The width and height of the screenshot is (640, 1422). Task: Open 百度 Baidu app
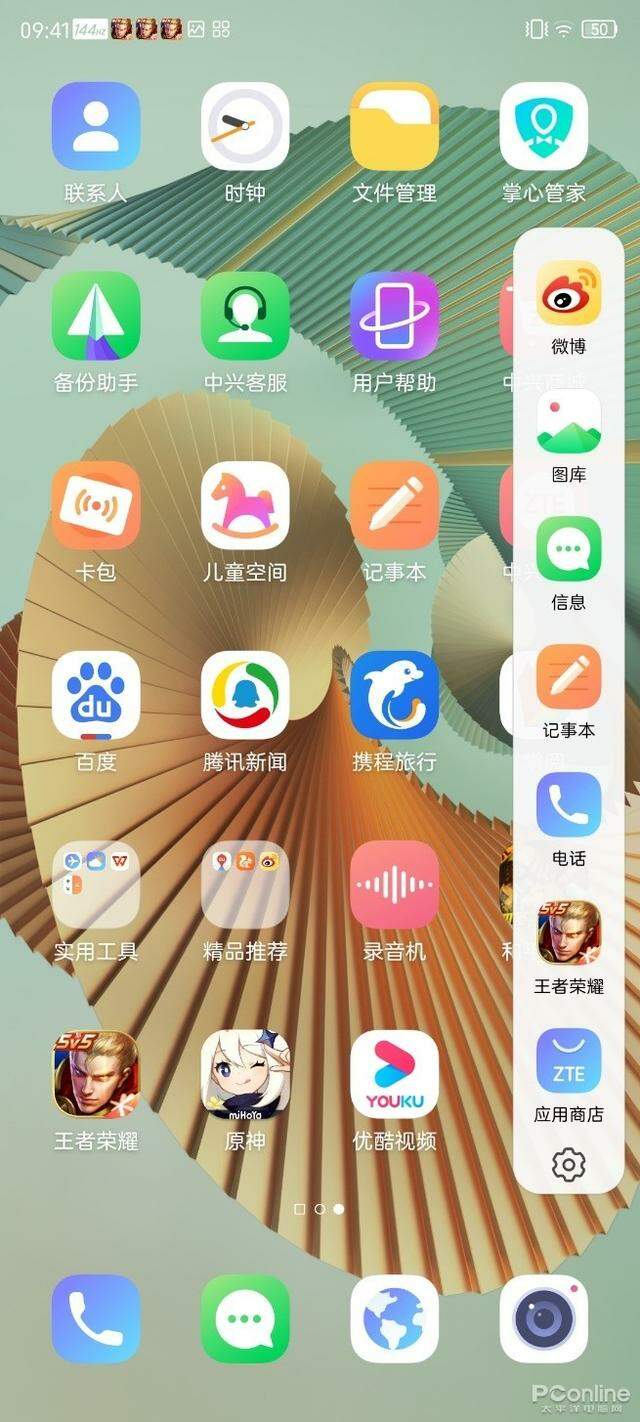[96, 695]
